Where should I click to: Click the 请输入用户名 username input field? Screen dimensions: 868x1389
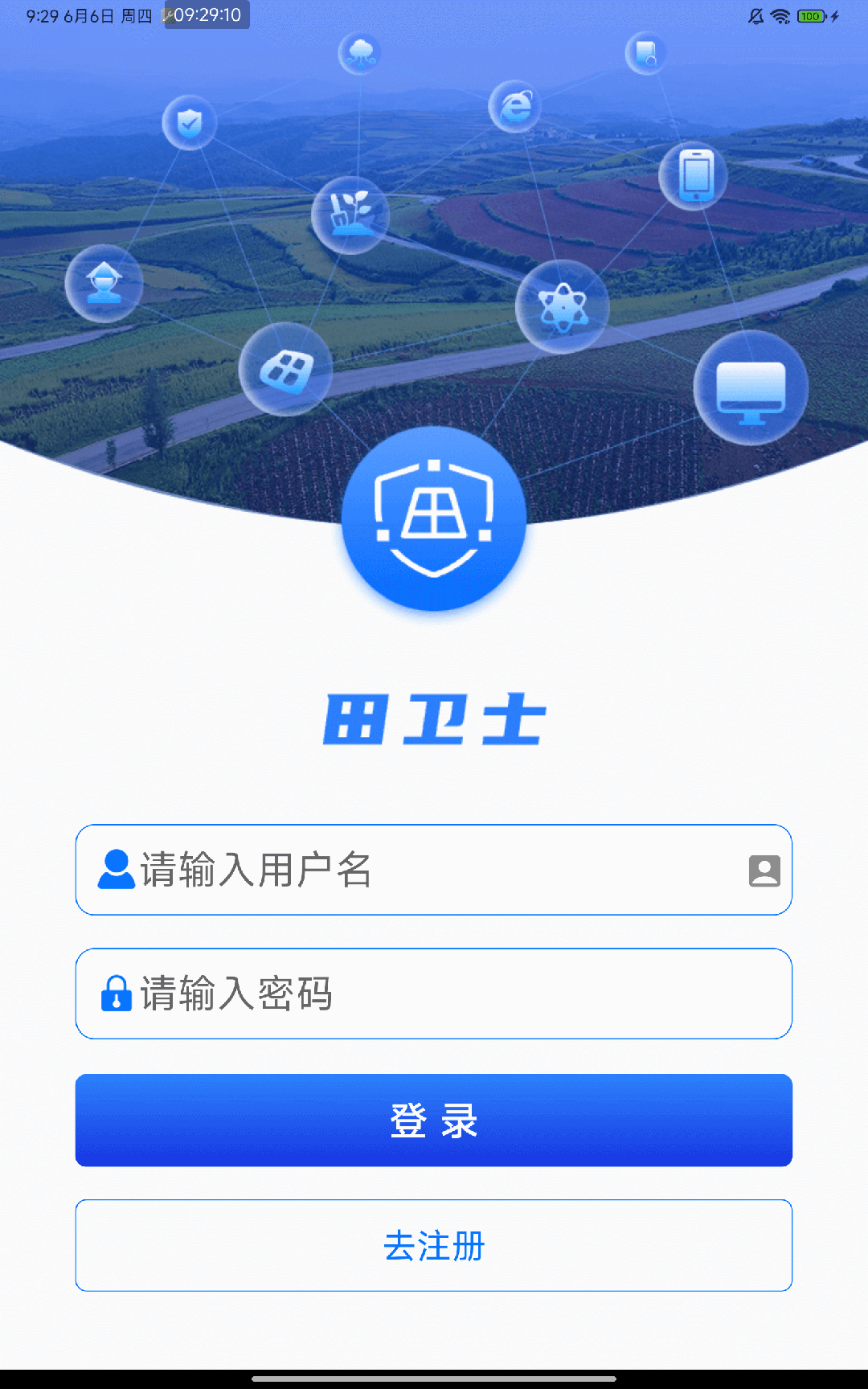click(x=434, y=870)
